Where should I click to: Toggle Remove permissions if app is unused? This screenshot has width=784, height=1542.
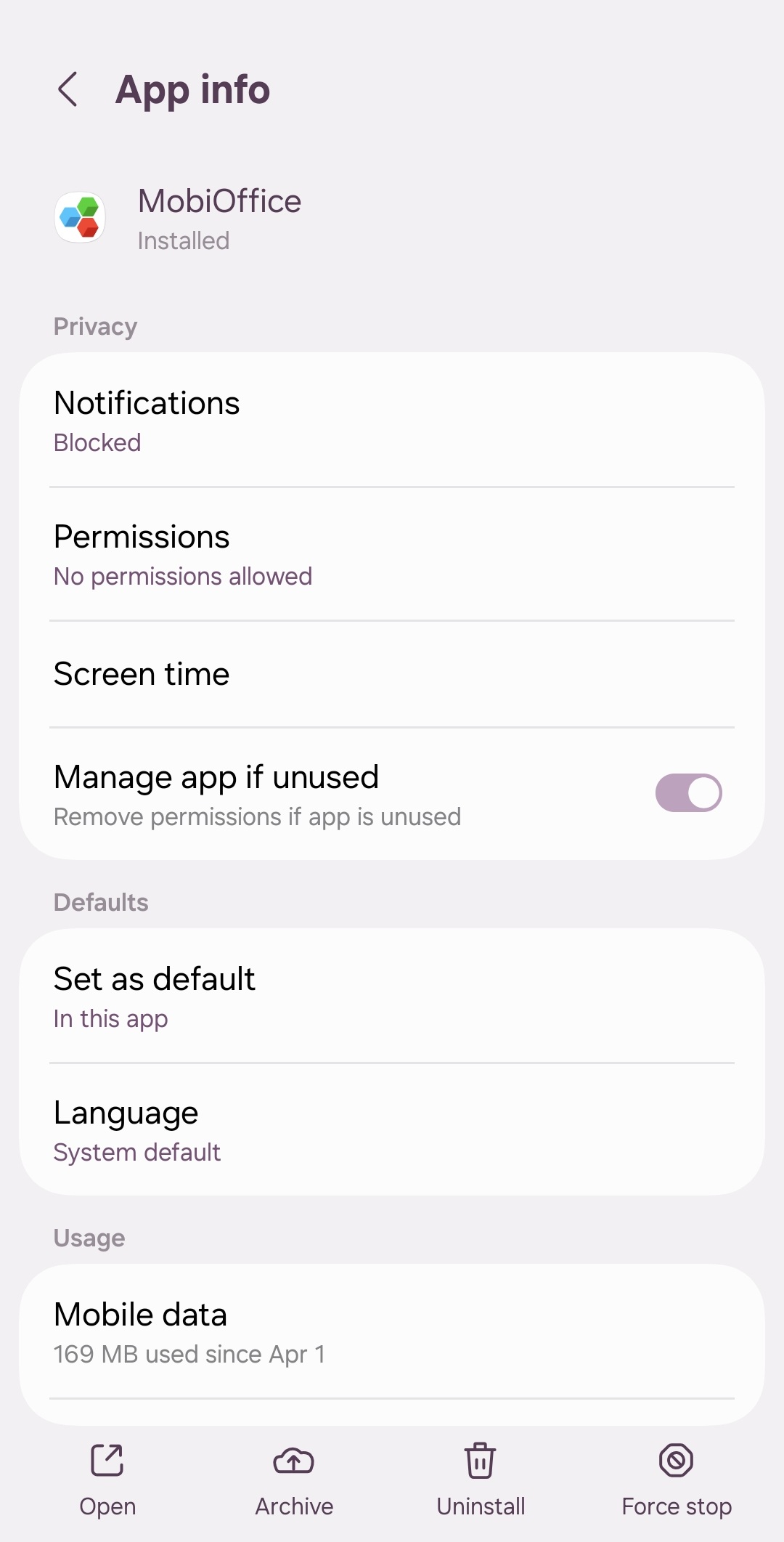click(x=687, y=792)
